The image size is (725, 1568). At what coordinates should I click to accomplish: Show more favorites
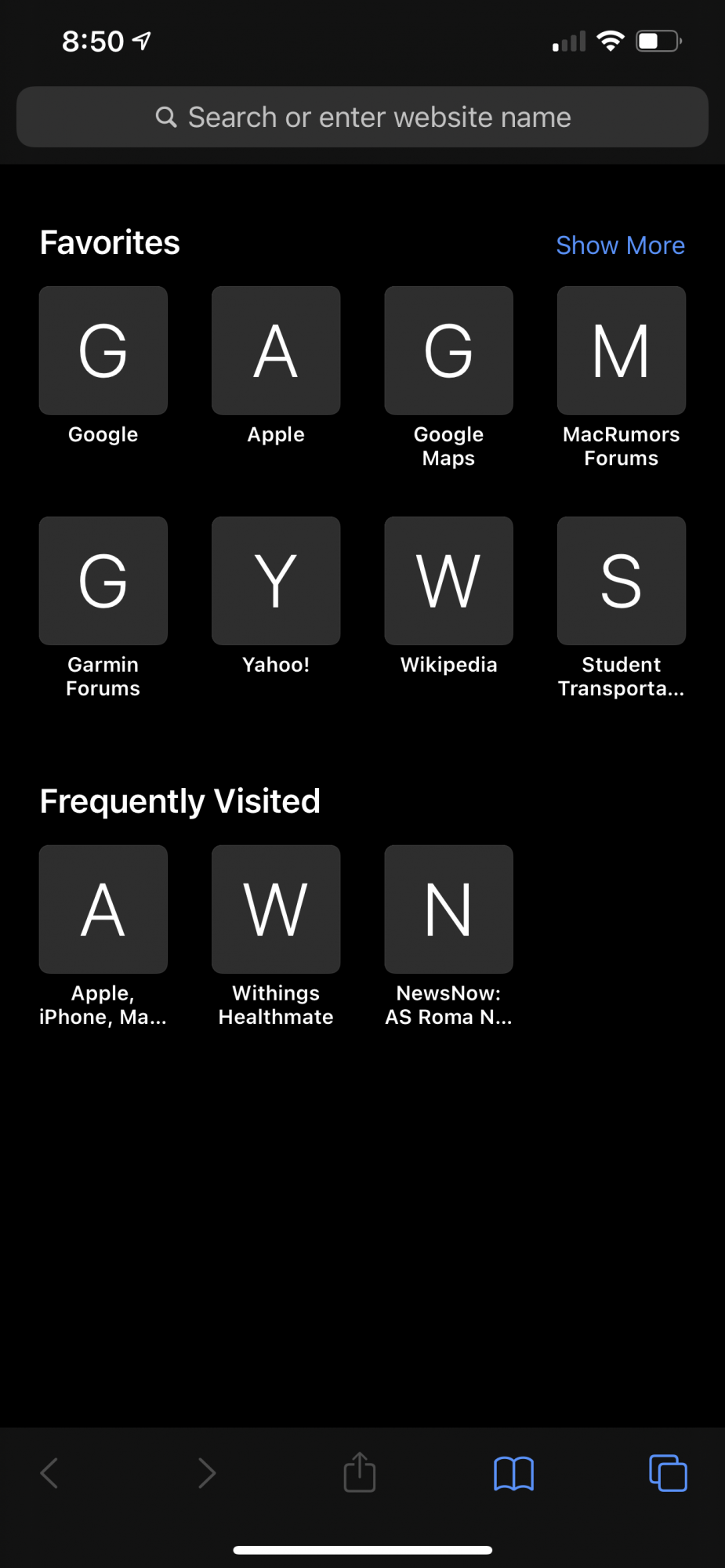click(x=620, y=245)
